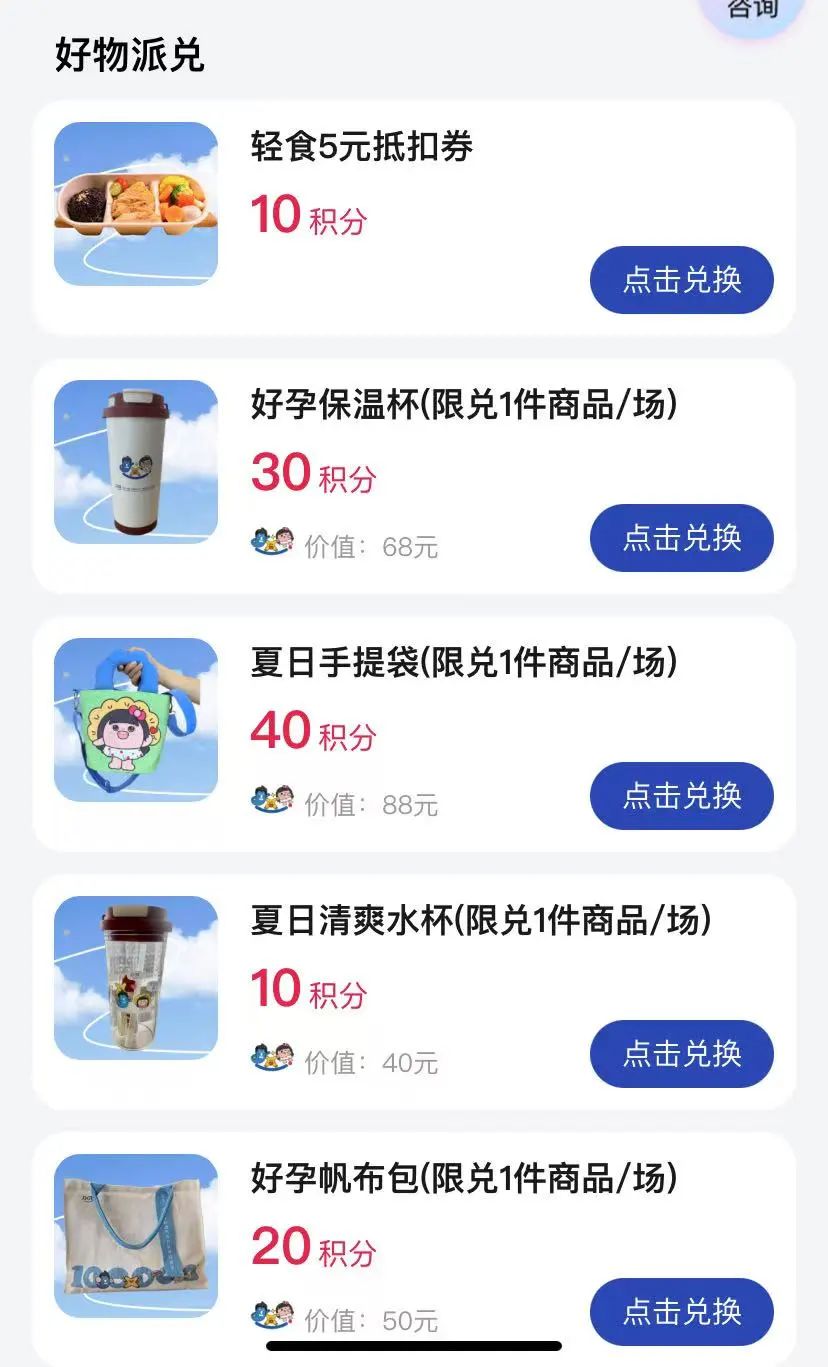Screen dimensions: 828x1367
Task: Click mascot icon on 好孕帆布包 card
Action: (271, 1314)
